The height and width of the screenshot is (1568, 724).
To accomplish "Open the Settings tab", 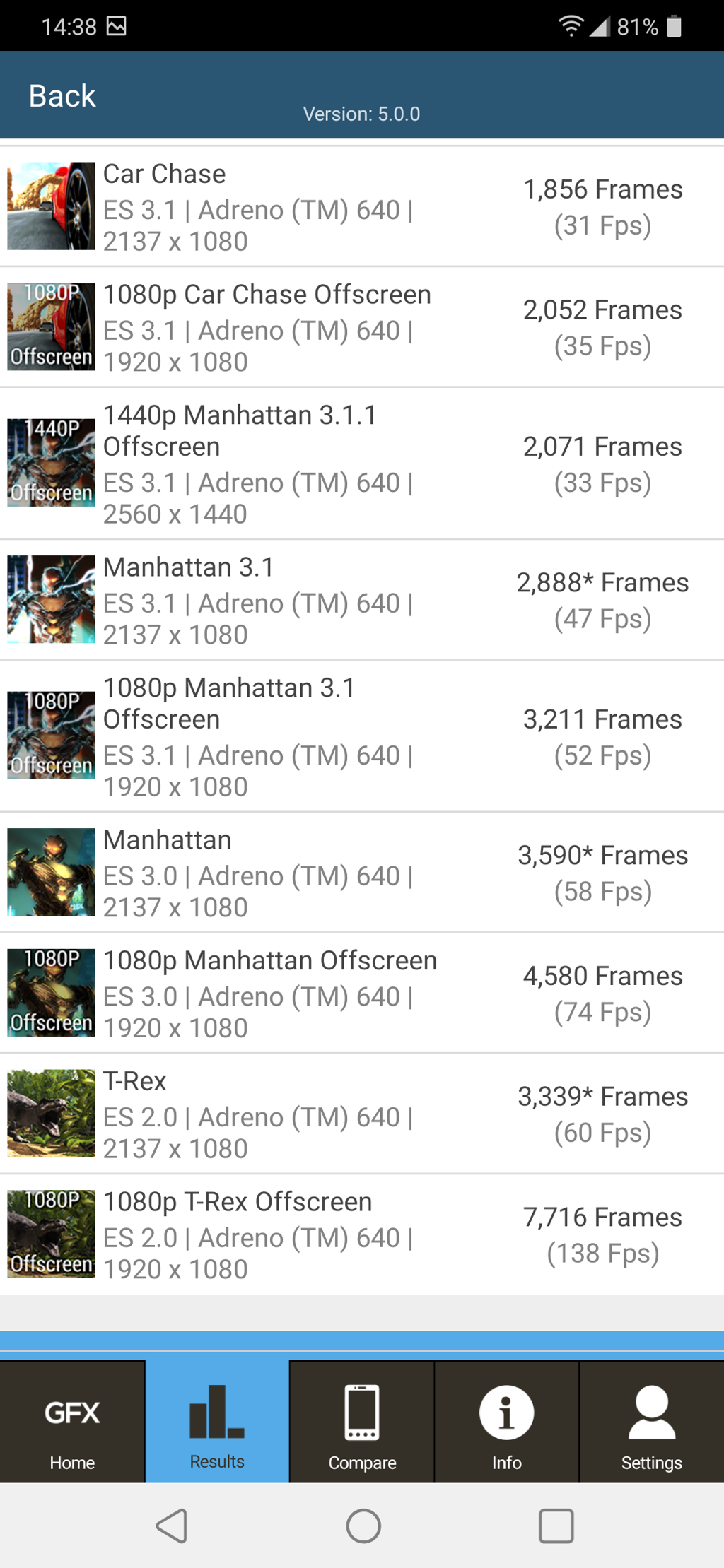I will click(x=652, y=1421).
